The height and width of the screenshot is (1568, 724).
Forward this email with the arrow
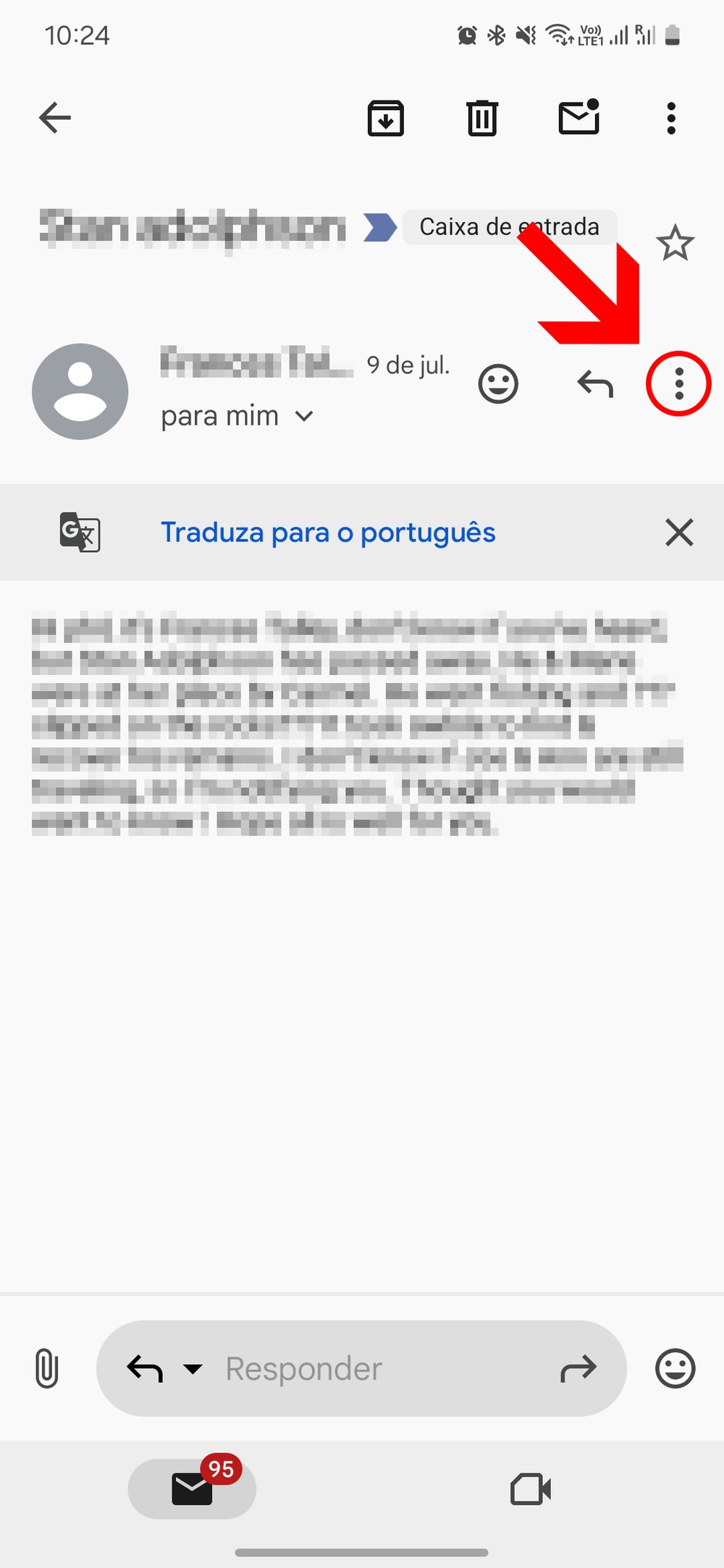[x=578, y=1368]
